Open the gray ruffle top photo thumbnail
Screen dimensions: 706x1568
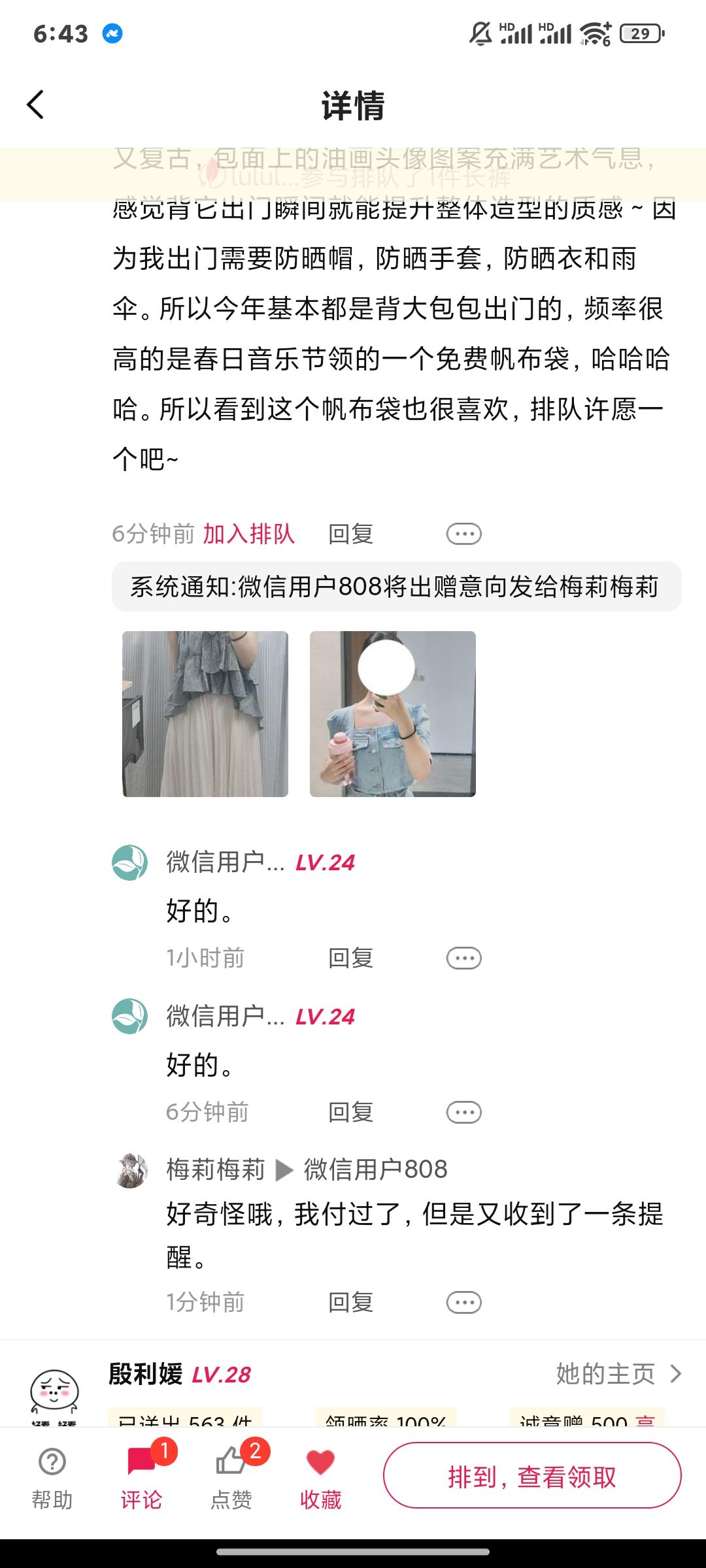pos(205,713)
